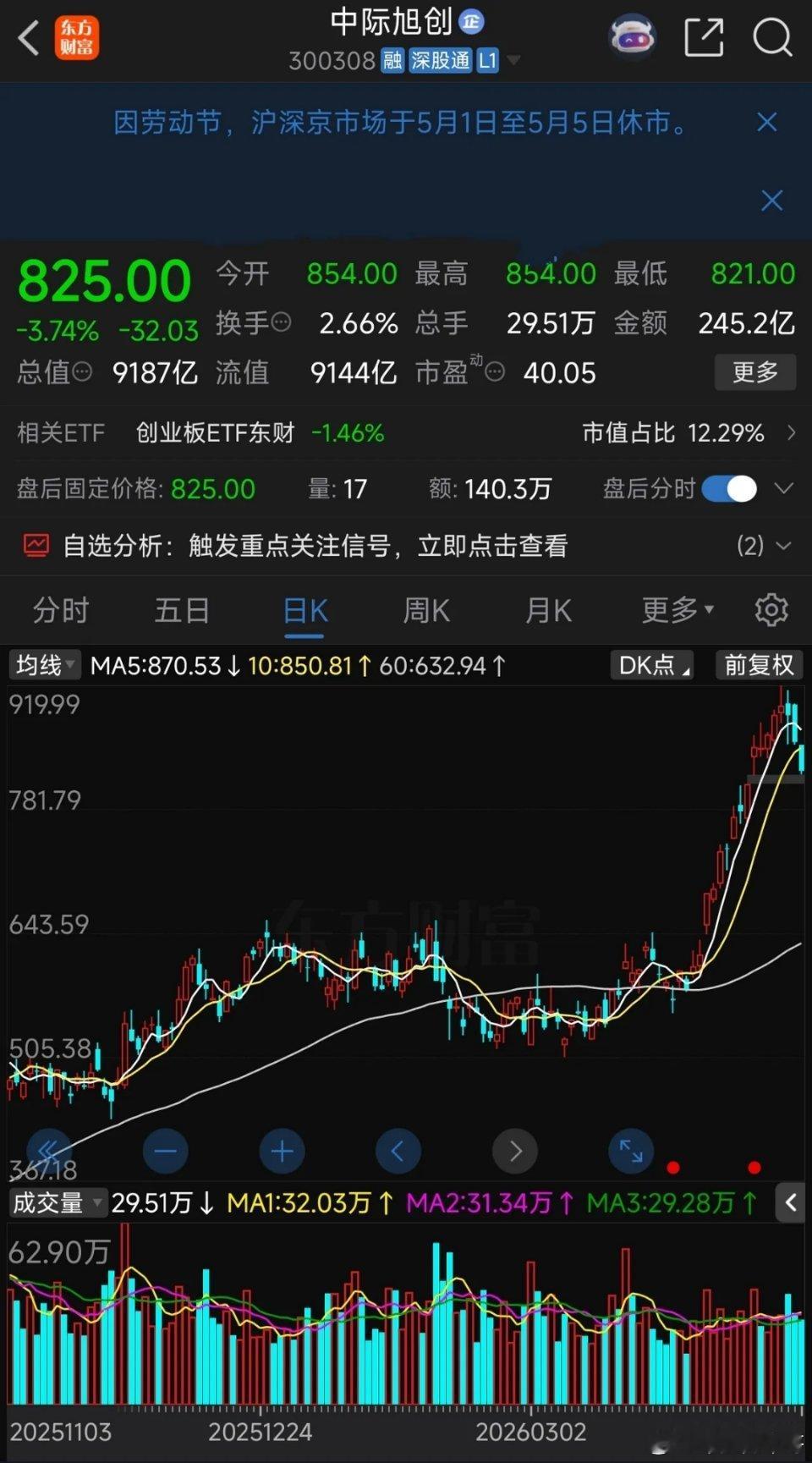This screenshot has width=812, height=1463.
Task: Expand the 均线 moving average dropdown
Action: (43, 665)
